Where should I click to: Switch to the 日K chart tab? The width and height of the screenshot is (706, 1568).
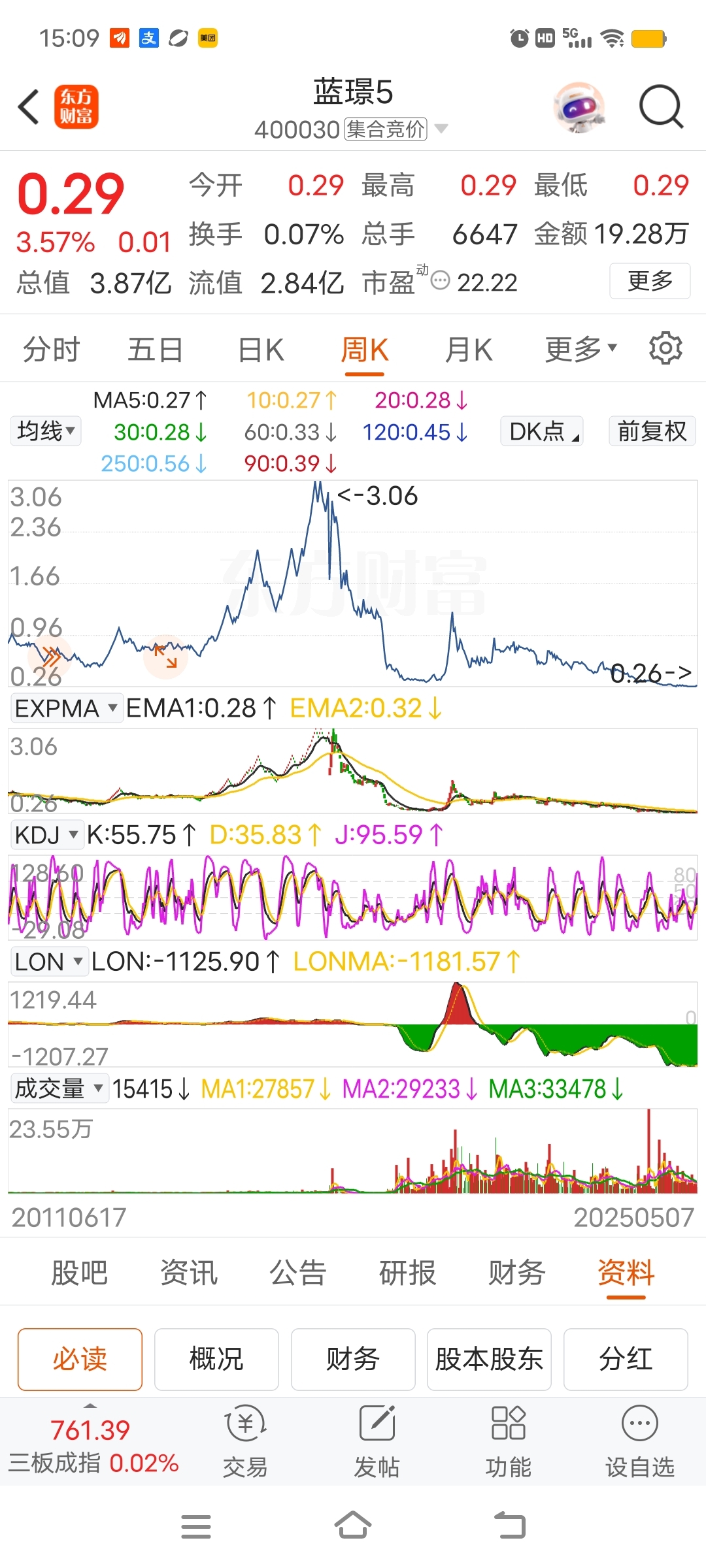pyautogui.click(x=260, y=350)
